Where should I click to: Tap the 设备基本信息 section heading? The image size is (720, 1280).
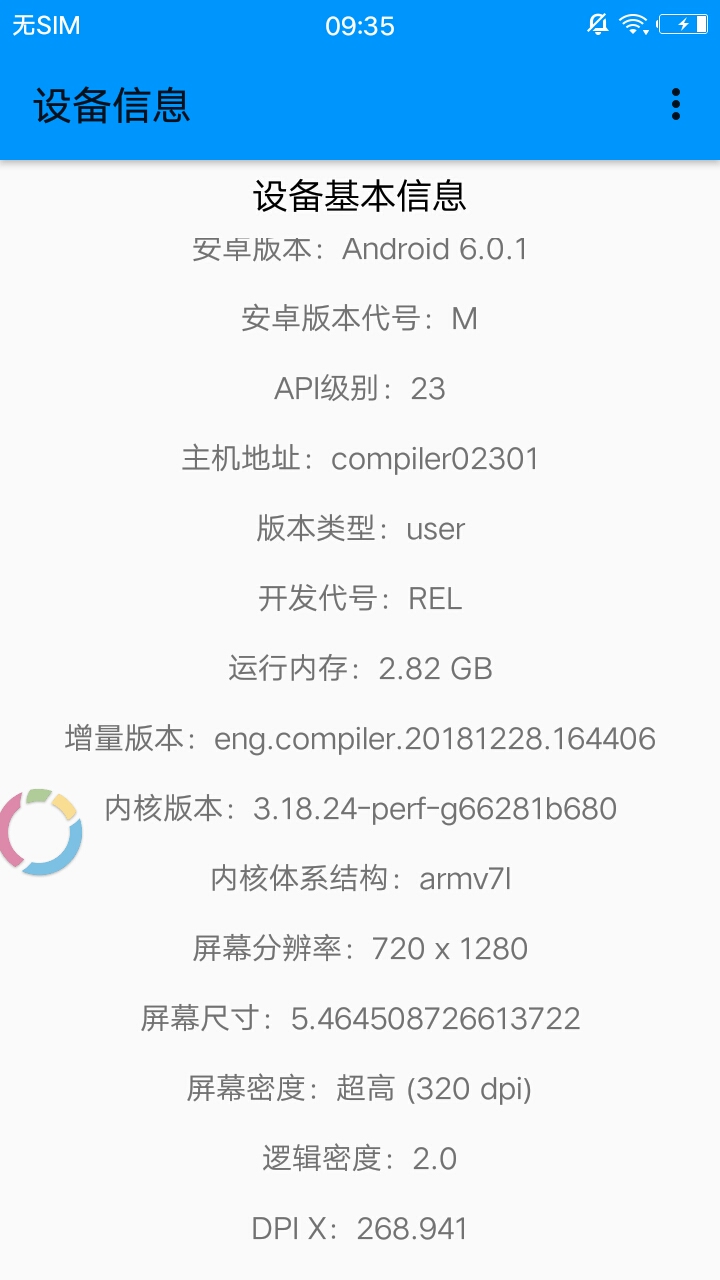coord(360,196)
